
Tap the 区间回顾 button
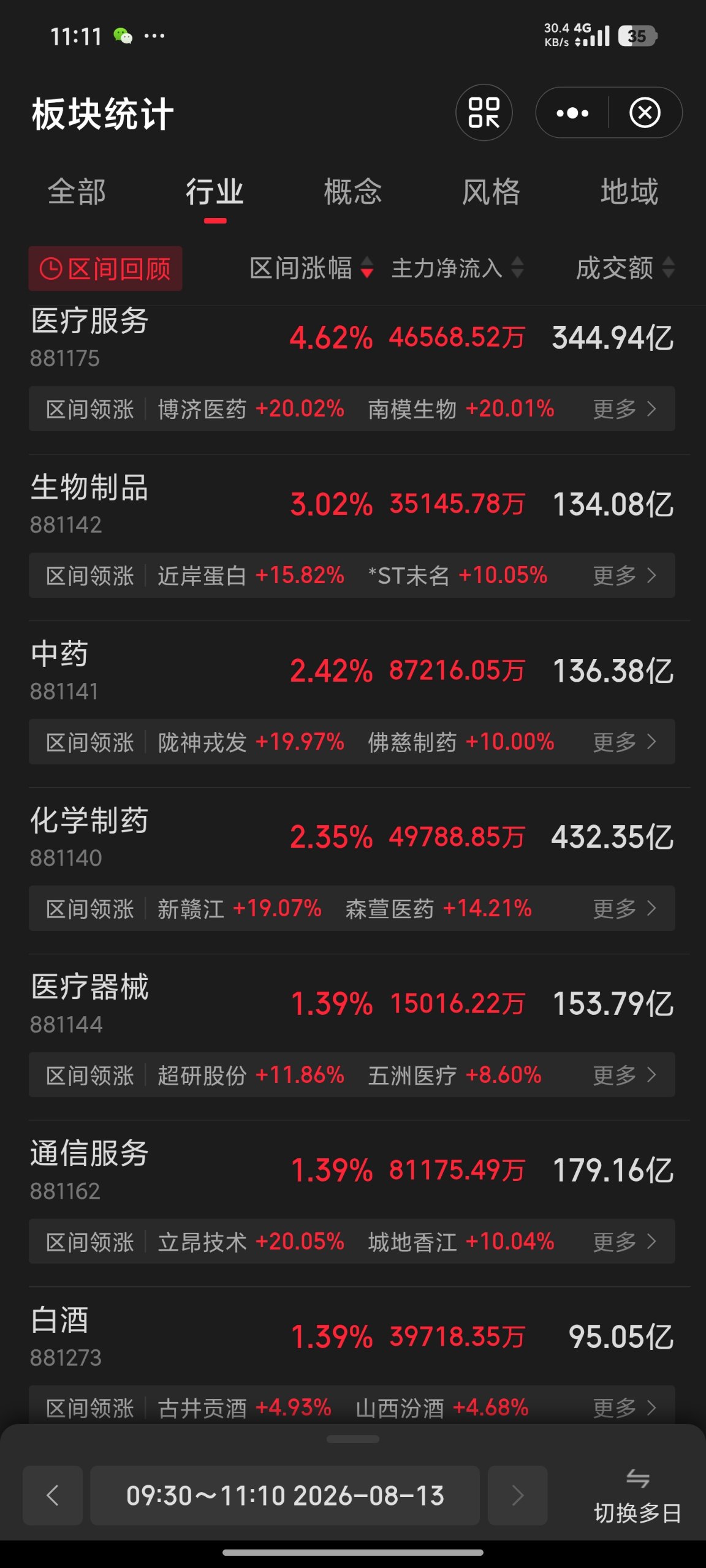(x=105, y=268)
